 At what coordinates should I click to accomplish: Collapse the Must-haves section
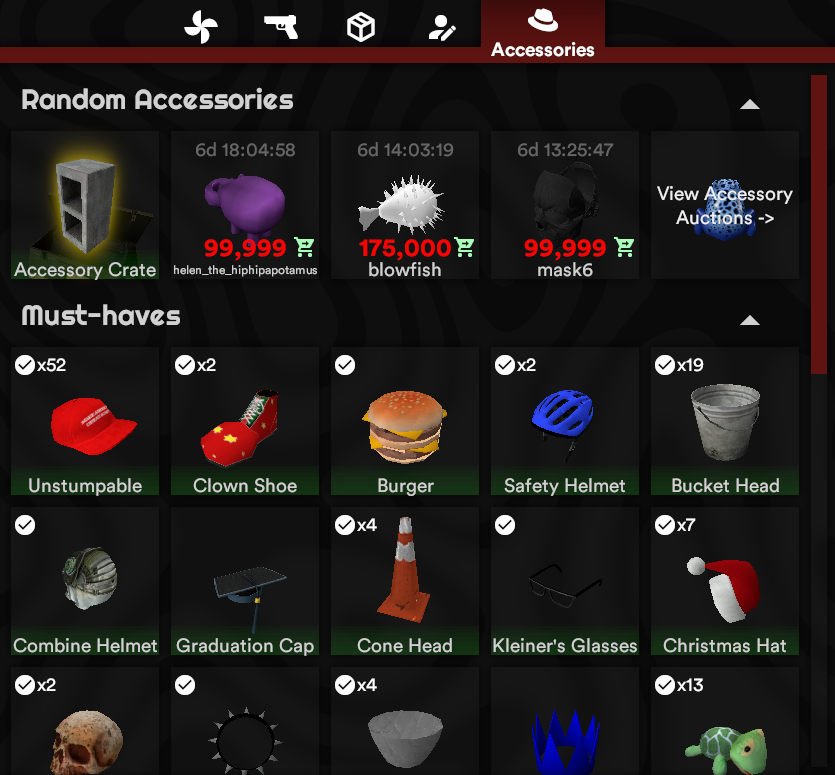click(749, 321)
